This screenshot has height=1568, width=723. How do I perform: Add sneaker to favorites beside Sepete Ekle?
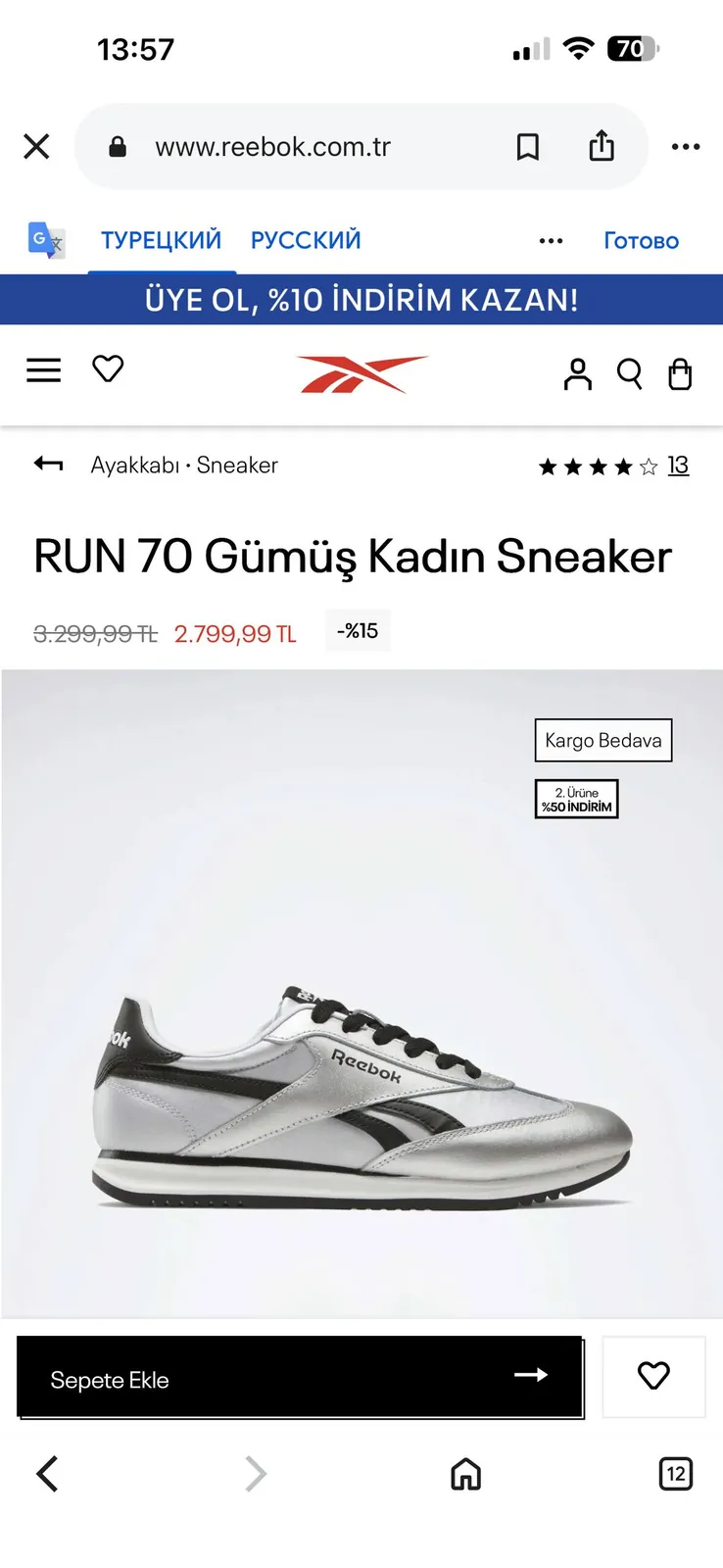[653, 1376]
